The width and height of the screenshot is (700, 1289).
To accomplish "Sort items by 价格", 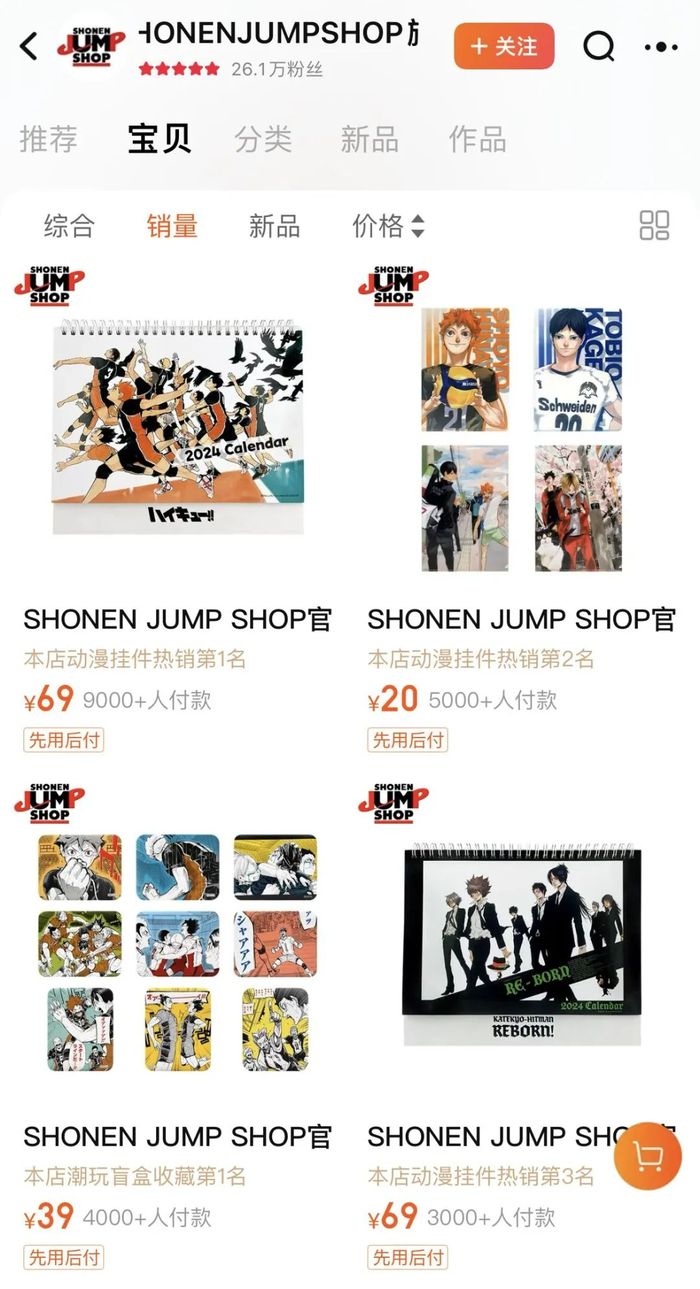I will 388,226.
